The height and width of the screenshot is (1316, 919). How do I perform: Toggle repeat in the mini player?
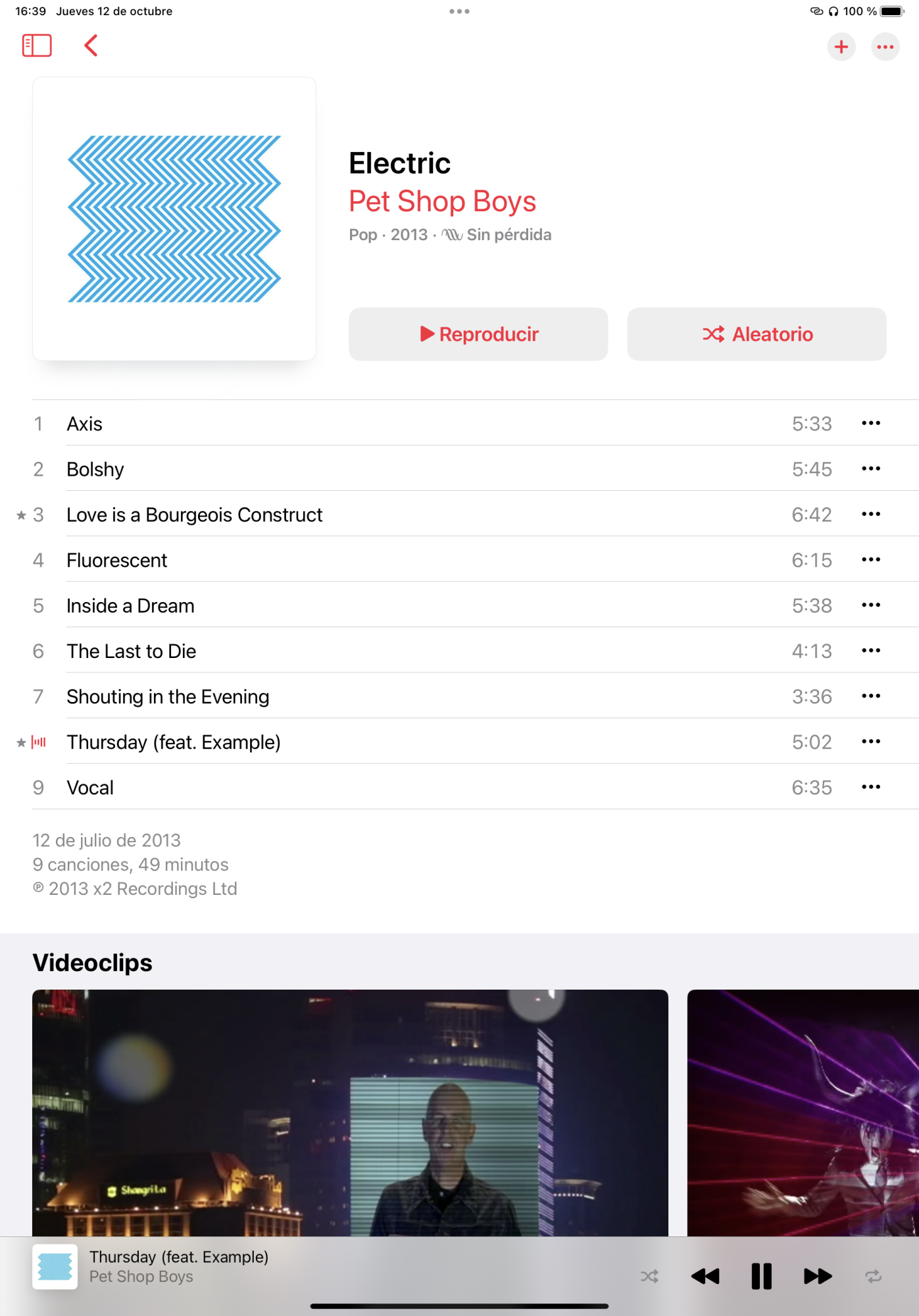(x=873, y=1276)
